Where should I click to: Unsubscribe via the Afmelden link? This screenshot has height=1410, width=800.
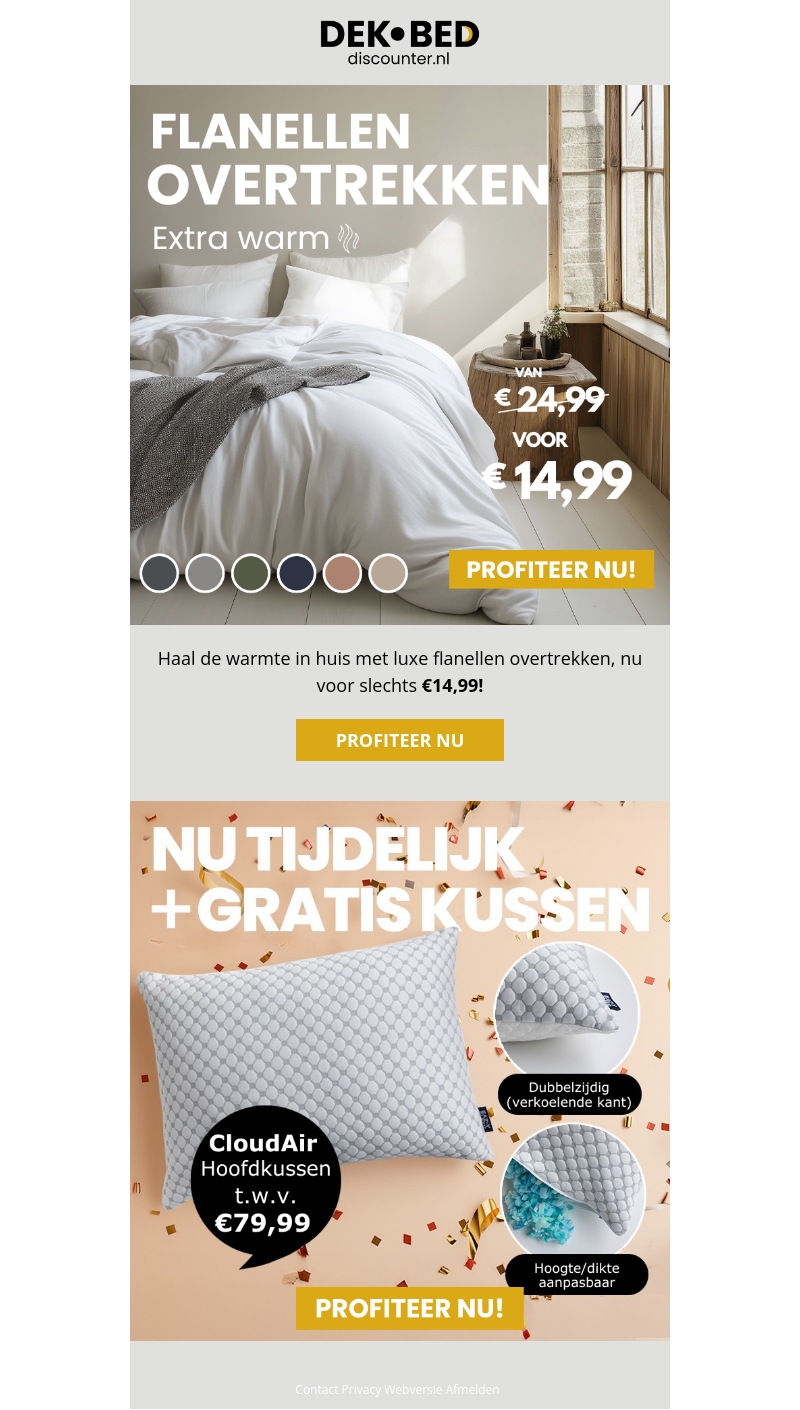[472, 1390]
